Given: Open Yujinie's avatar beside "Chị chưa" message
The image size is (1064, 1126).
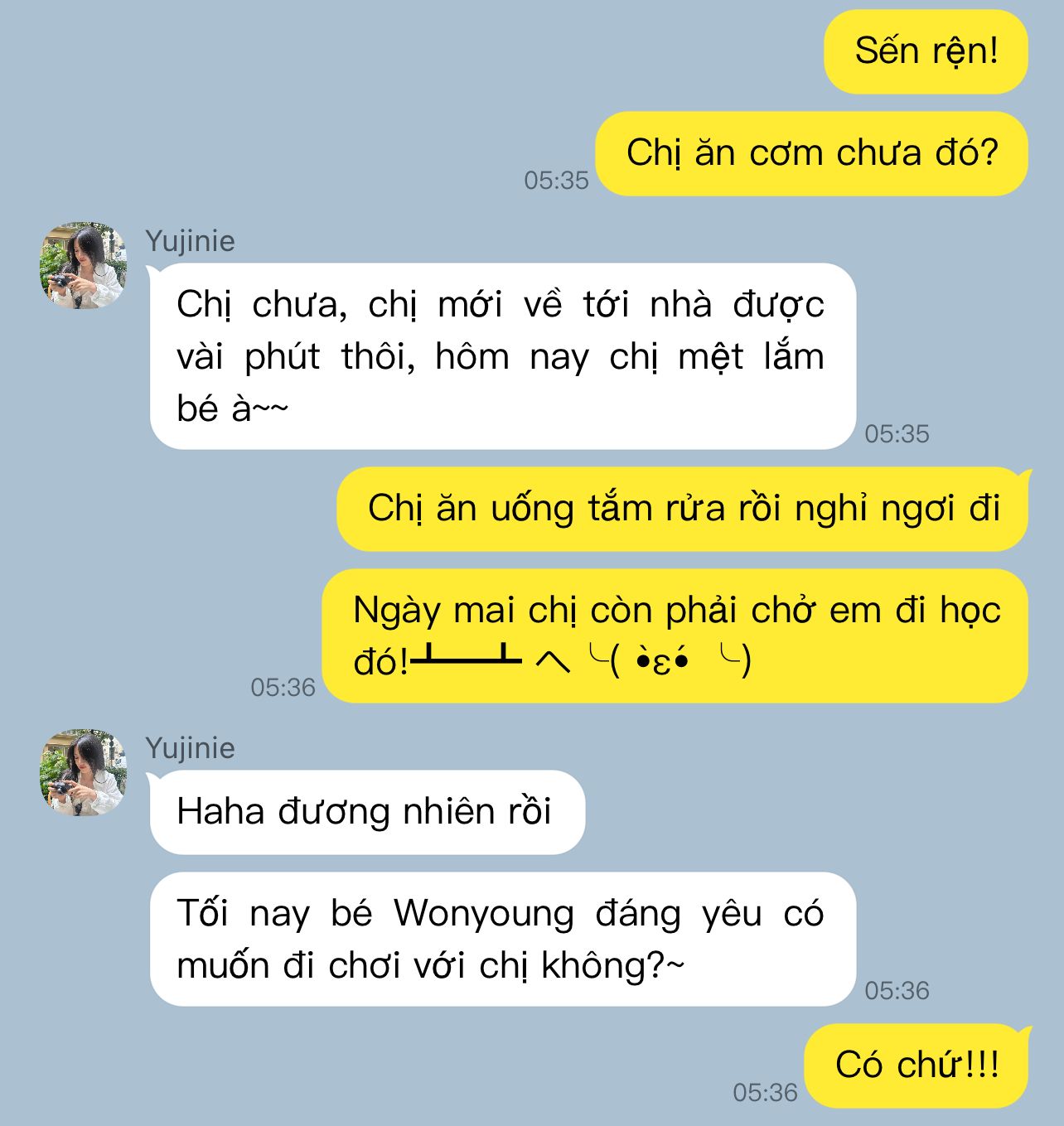Looking at the screenshot, I should click(x=82, y=266).
